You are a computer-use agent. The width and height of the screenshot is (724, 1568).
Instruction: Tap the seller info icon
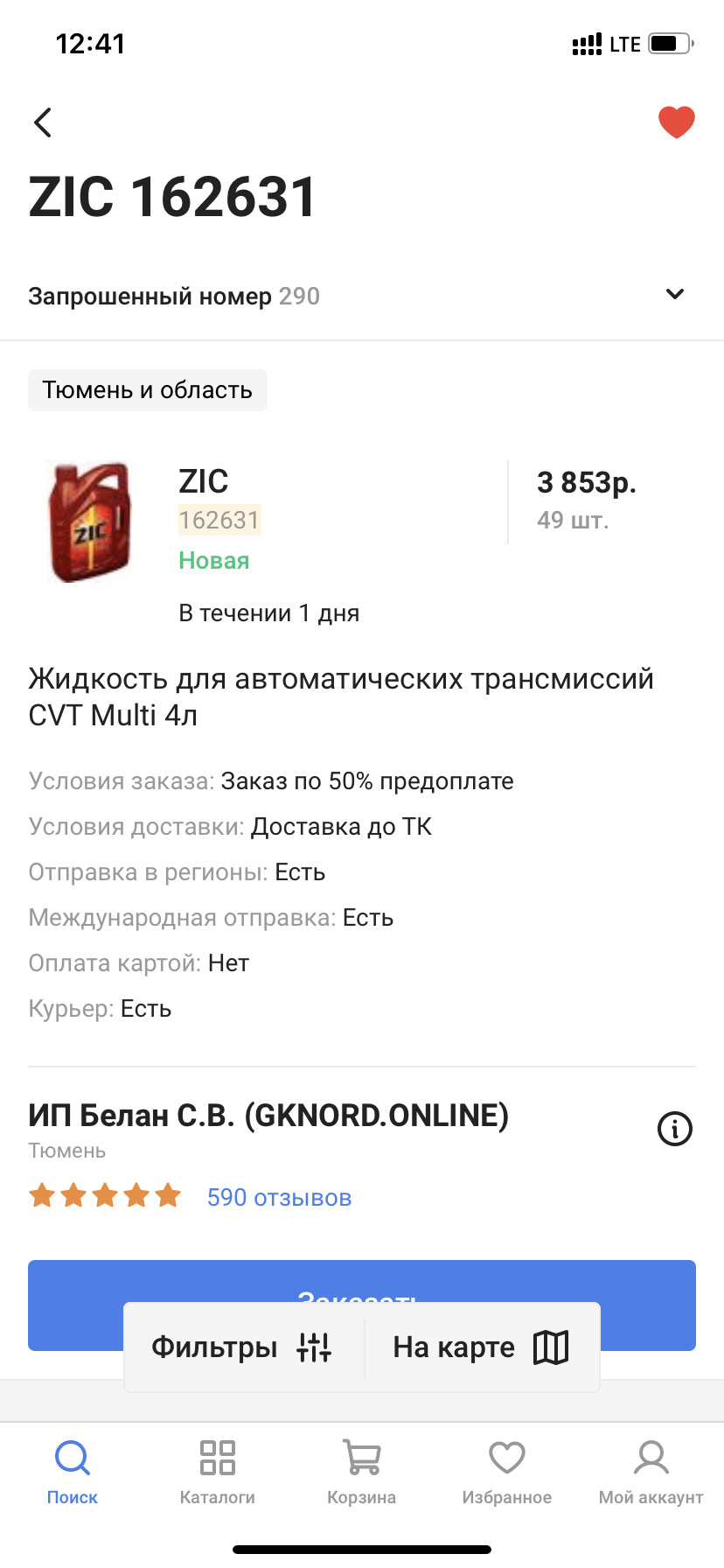coord(674,1129)
